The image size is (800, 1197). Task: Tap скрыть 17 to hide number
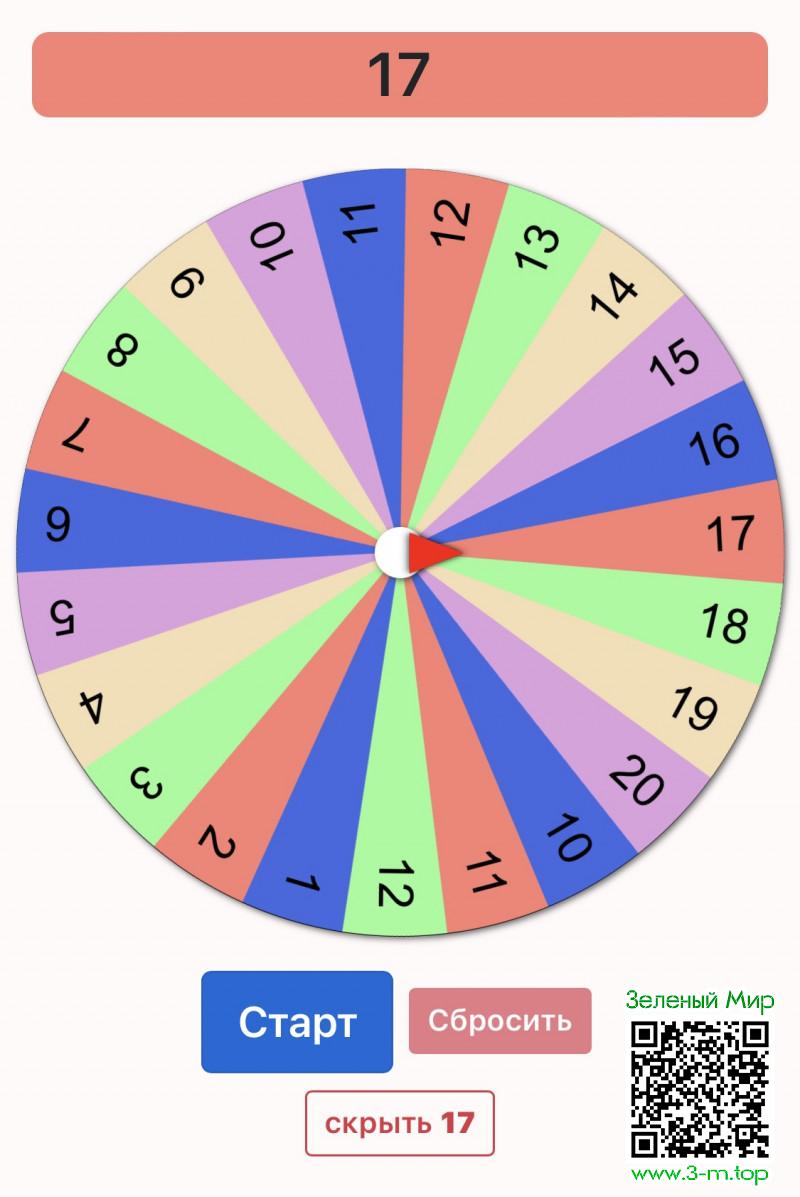(400, 1123)
